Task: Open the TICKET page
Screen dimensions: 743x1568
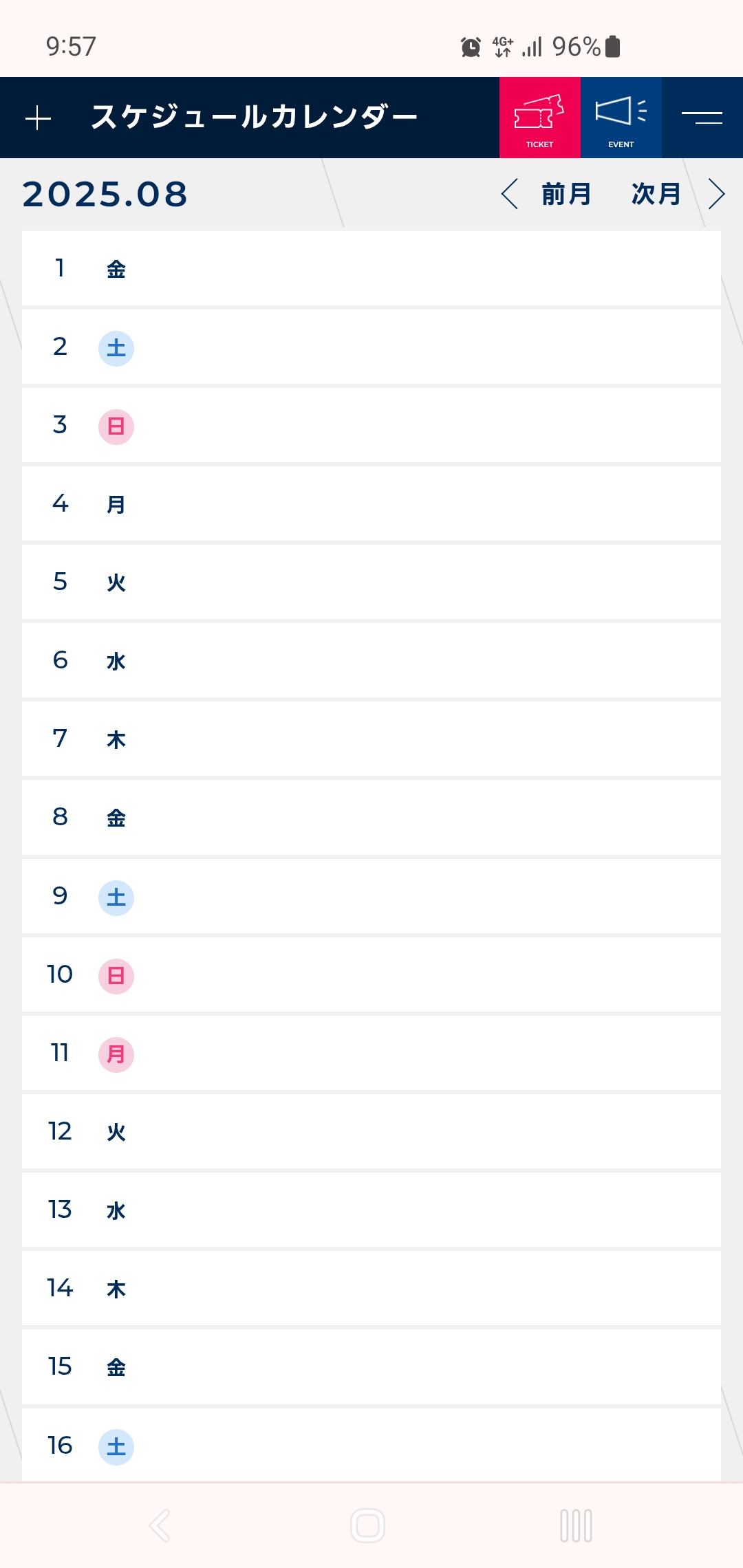Action: [x=540, y=118]
